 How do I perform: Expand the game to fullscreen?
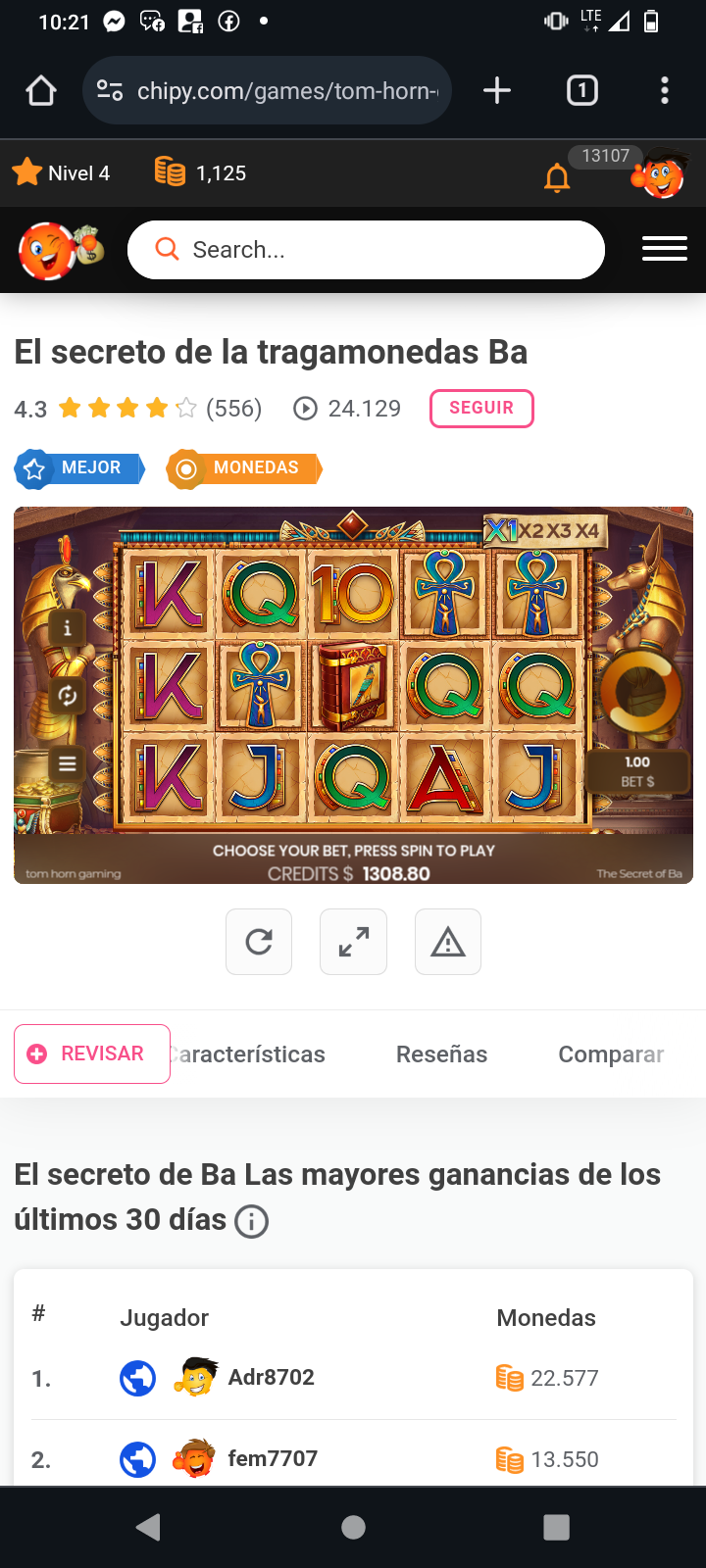pyautogui.click(x=353, y=942)
